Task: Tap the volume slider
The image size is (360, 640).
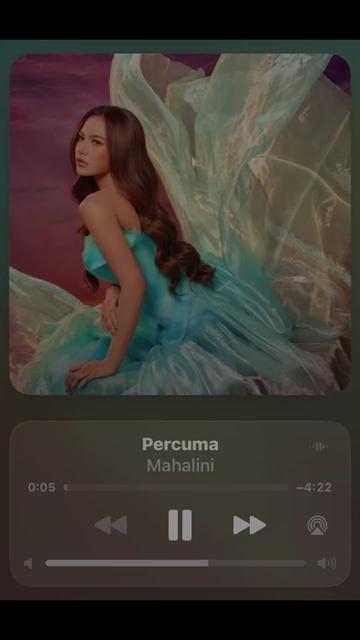Action: tap(176, 563)
